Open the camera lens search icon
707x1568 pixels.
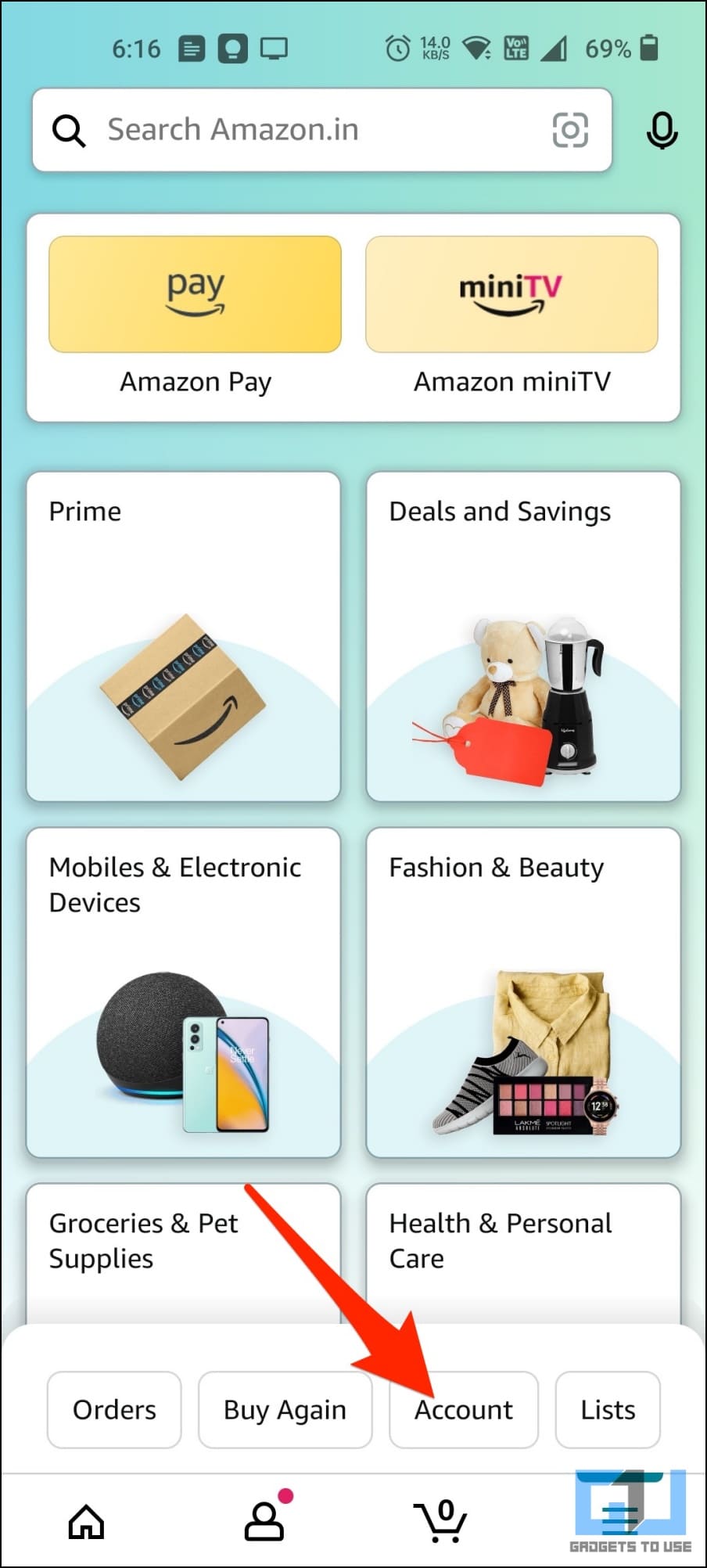[570, 130]
